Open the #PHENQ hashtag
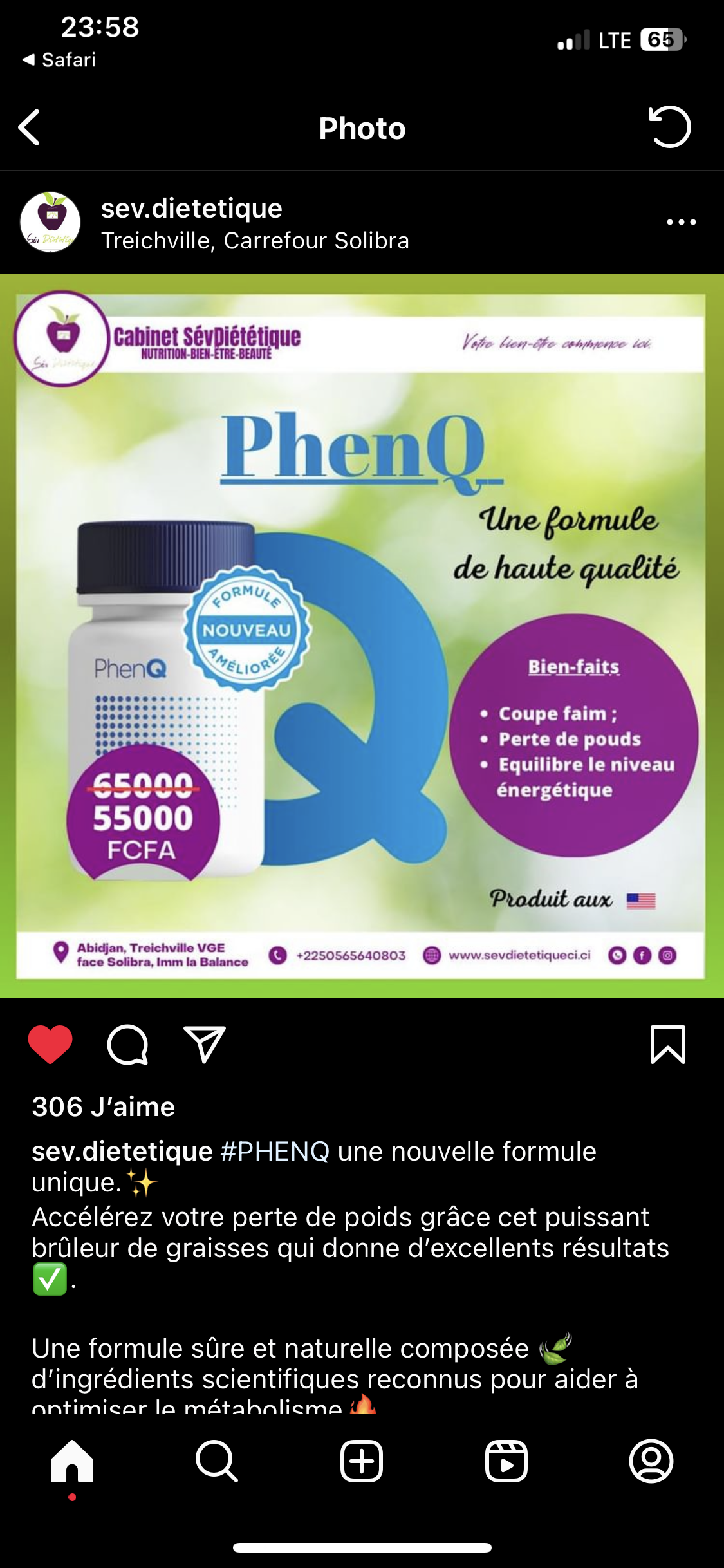 coord(275,1151)
